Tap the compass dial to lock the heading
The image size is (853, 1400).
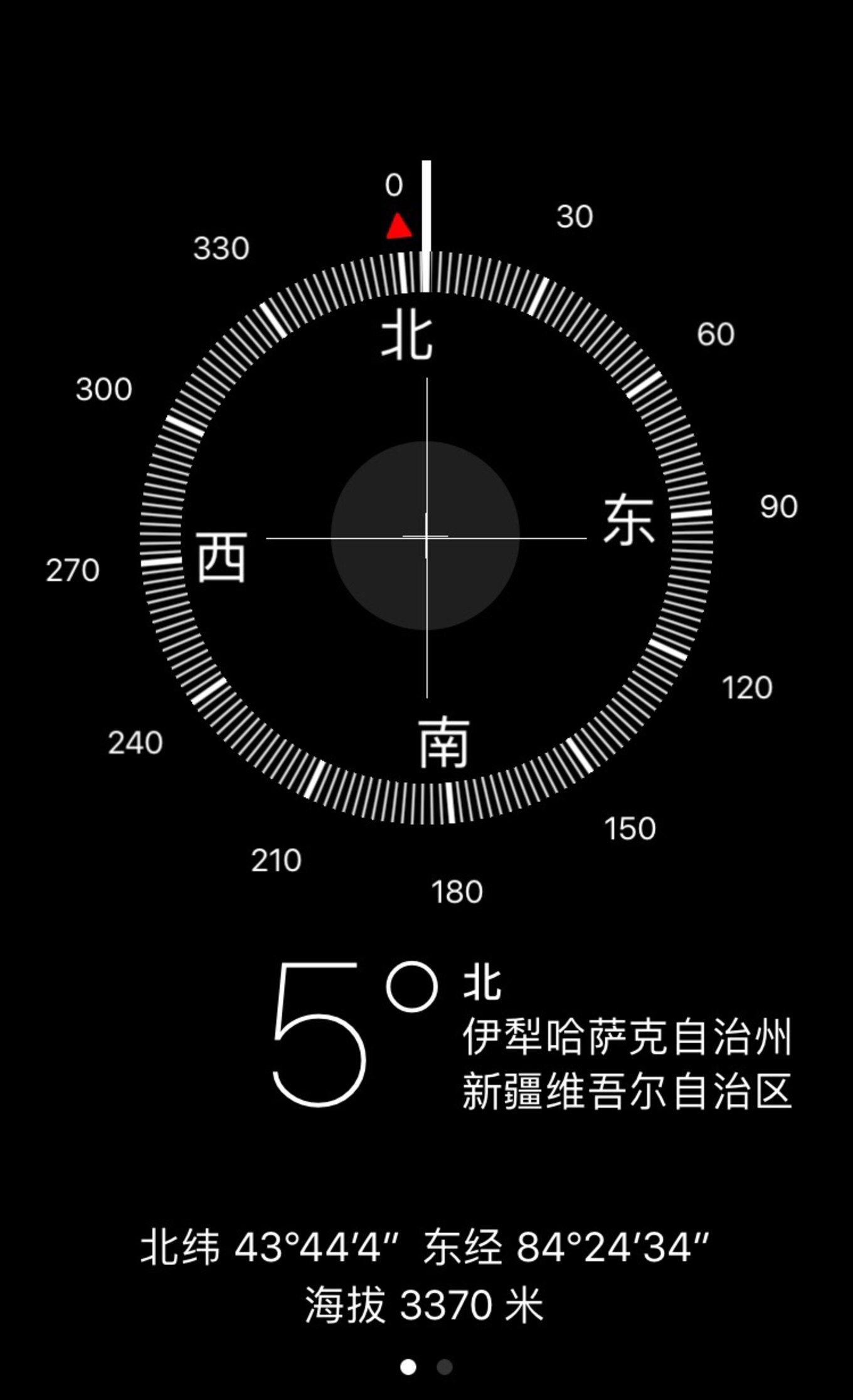(426, 537)
